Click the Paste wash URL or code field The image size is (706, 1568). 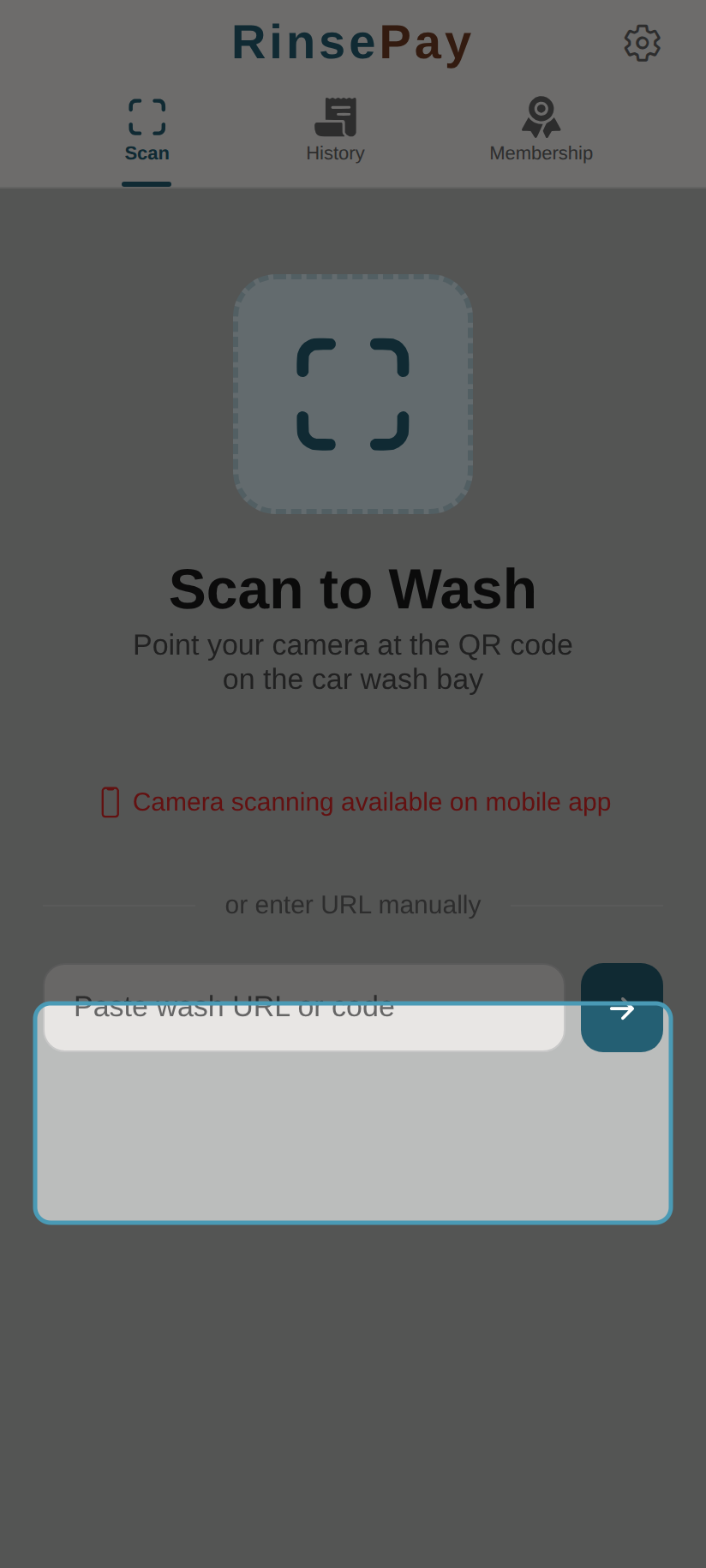click(304, 1007)
